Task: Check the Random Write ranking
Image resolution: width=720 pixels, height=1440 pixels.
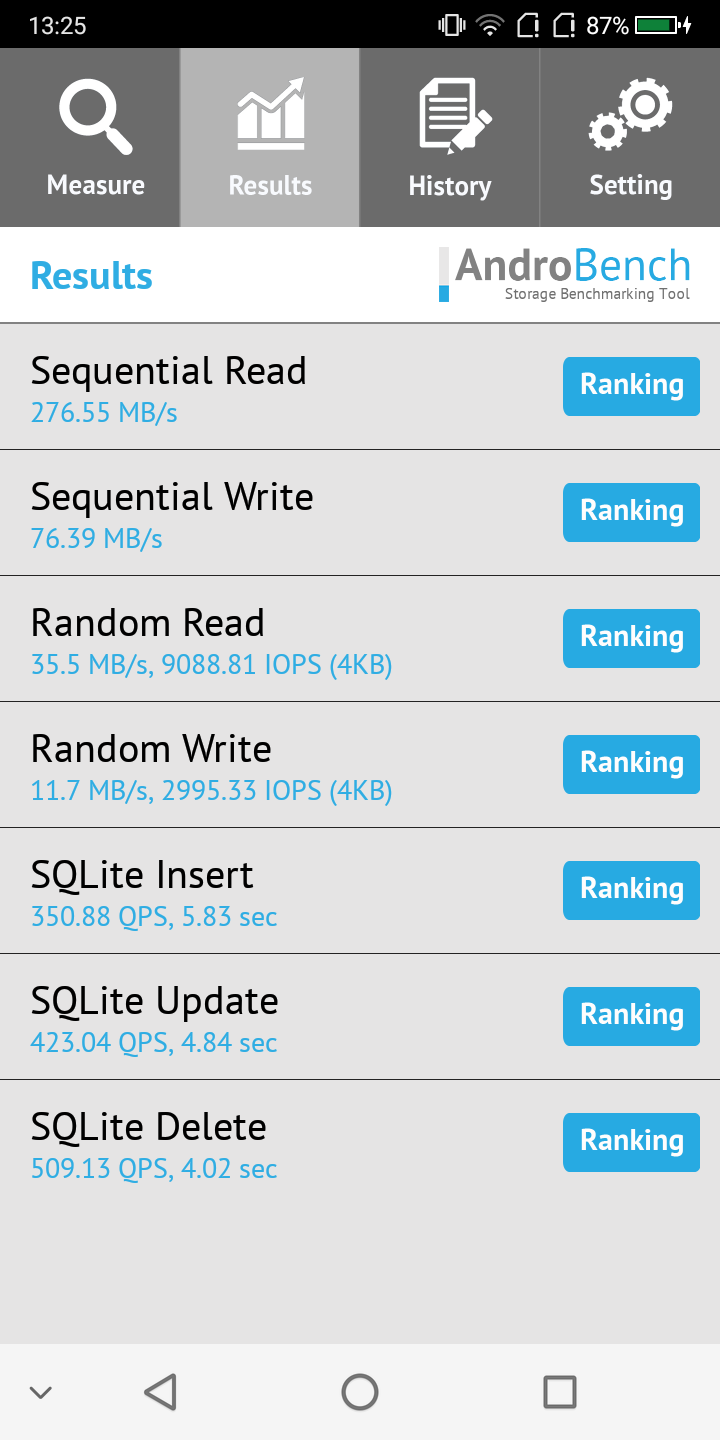Action: (631, 764)
